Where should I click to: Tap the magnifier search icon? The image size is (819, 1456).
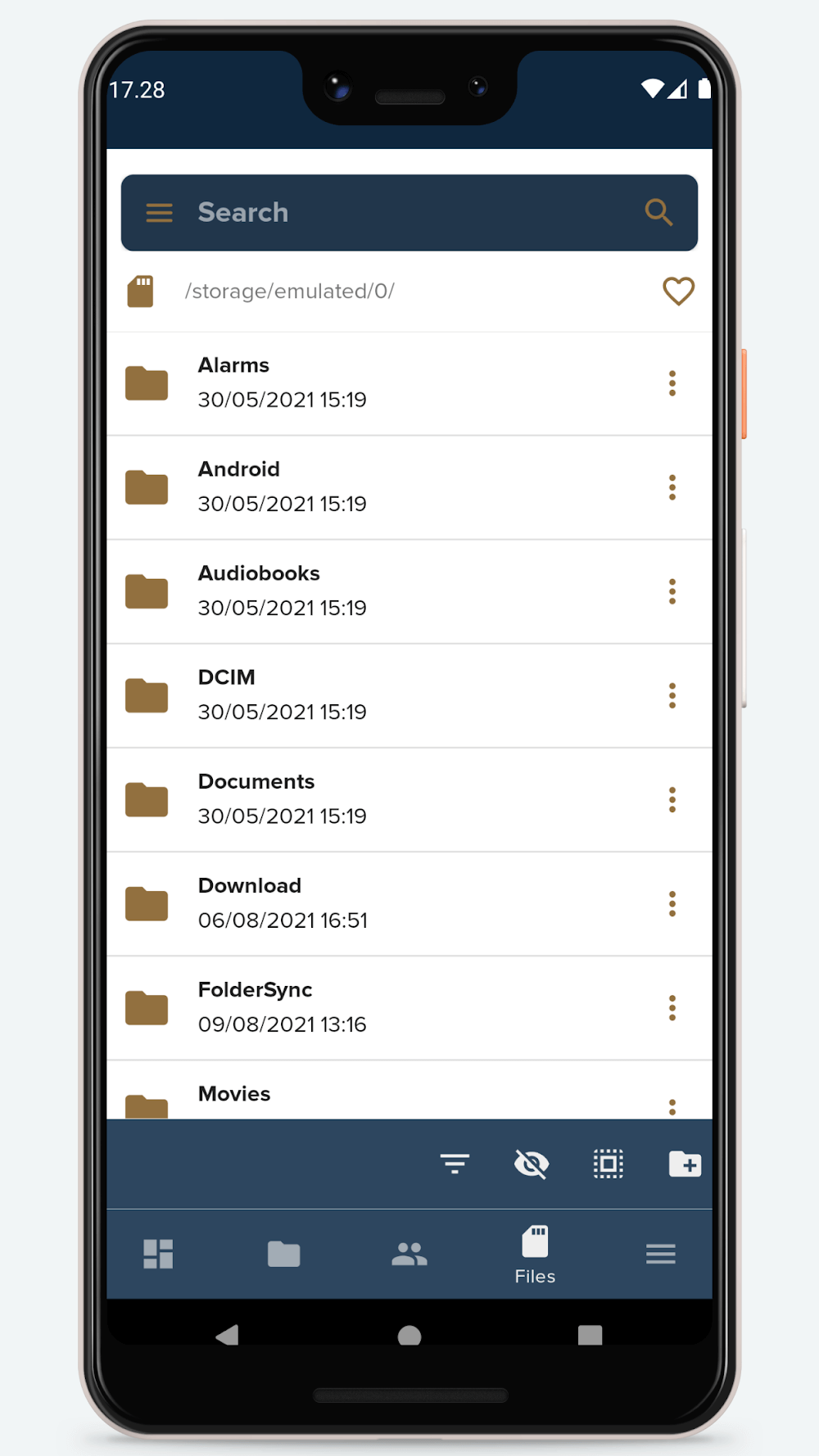[658, 213]
